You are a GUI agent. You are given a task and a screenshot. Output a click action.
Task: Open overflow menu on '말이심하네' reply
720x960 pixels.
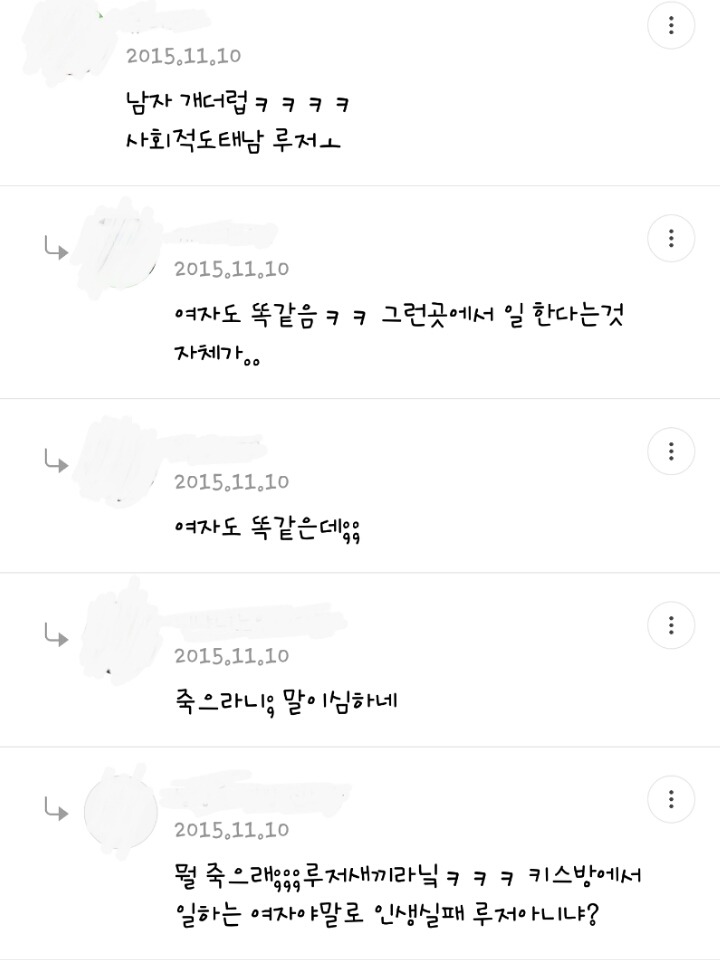point(670,625)
